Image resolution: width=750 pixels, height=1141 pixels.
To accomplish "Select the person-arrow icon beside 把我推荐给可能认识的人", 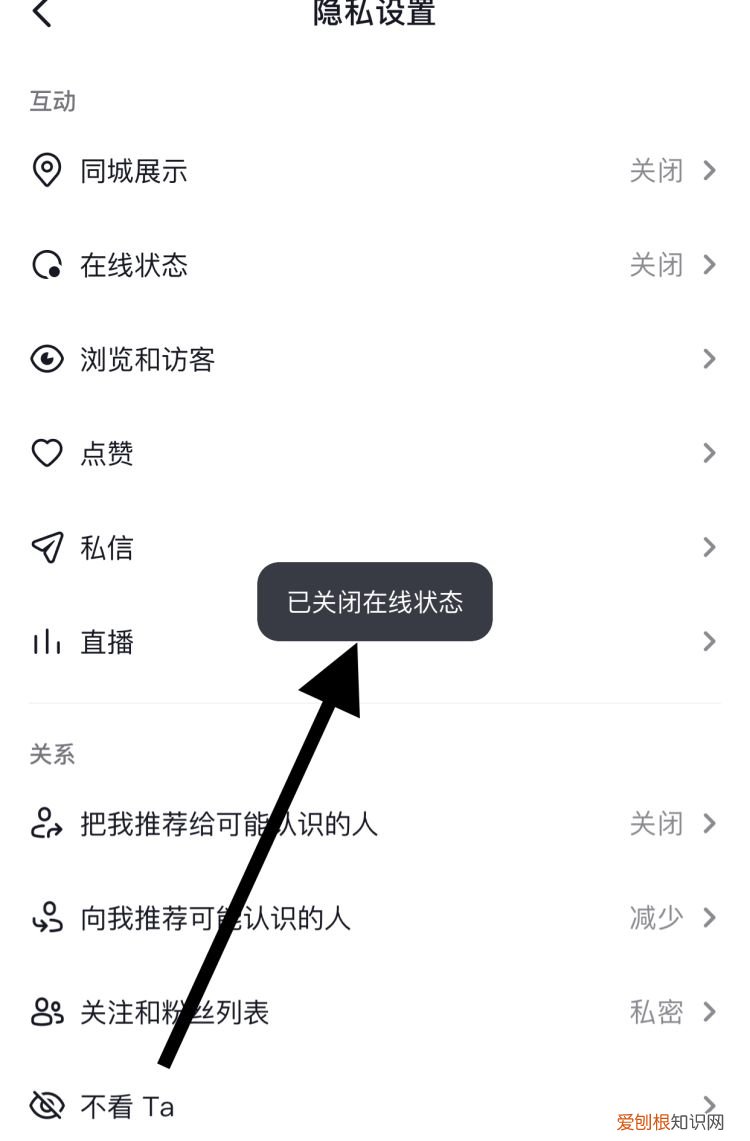I will (46, 824).
